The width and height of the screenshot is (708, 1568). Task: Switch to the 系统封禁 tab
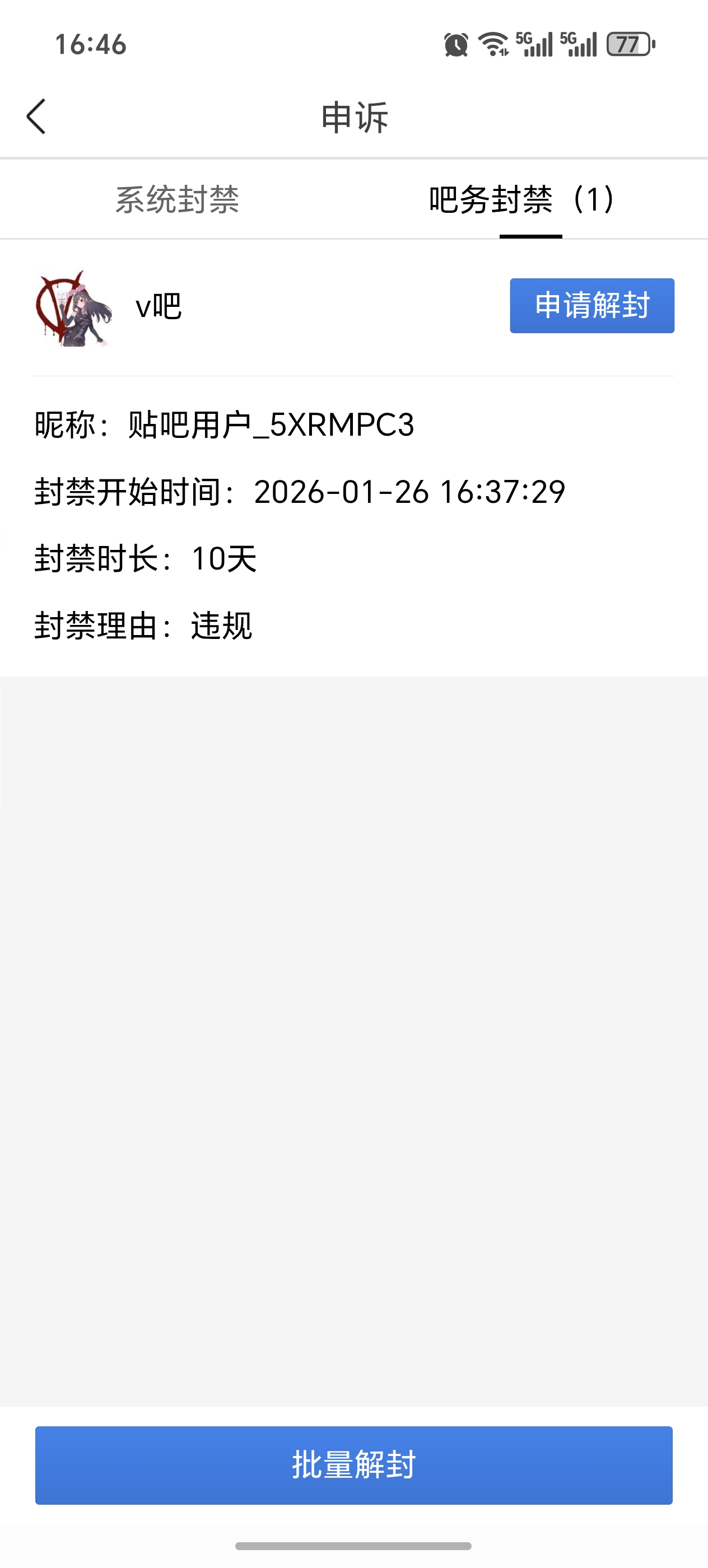pyautogui.click(x=177, y=200)
